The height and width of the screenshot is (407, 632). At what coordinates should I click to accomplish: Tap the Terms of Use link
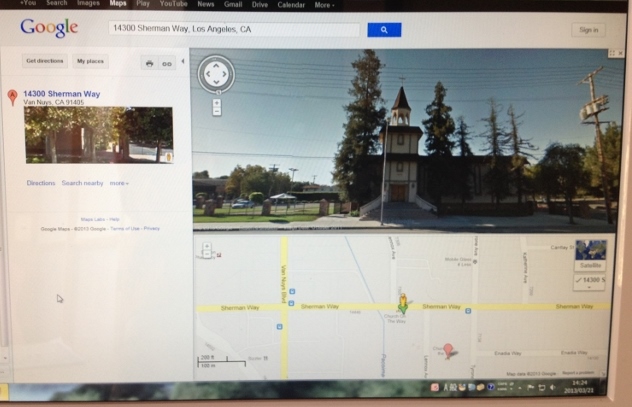click(125, 229)
